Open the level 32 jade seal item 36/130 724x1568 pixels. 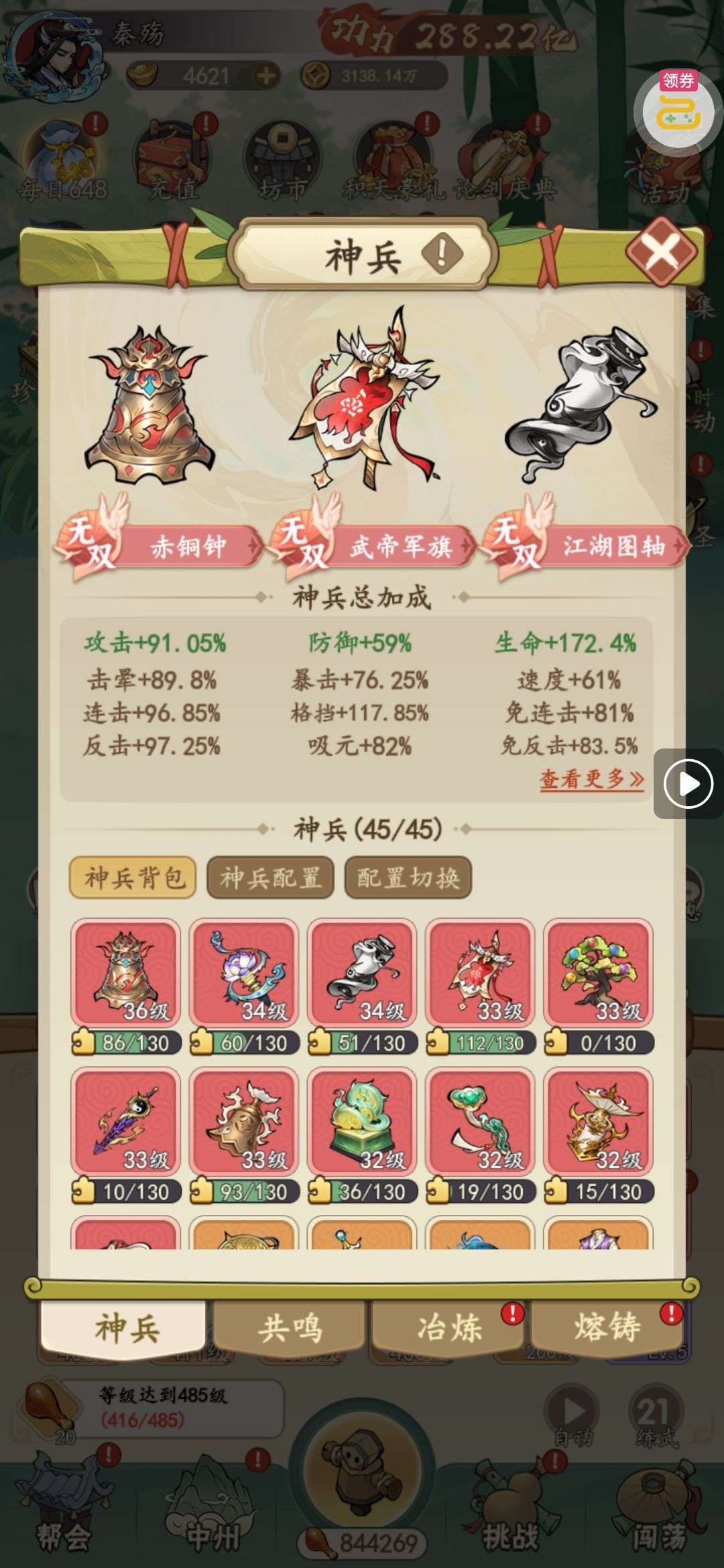point(362,1122)
